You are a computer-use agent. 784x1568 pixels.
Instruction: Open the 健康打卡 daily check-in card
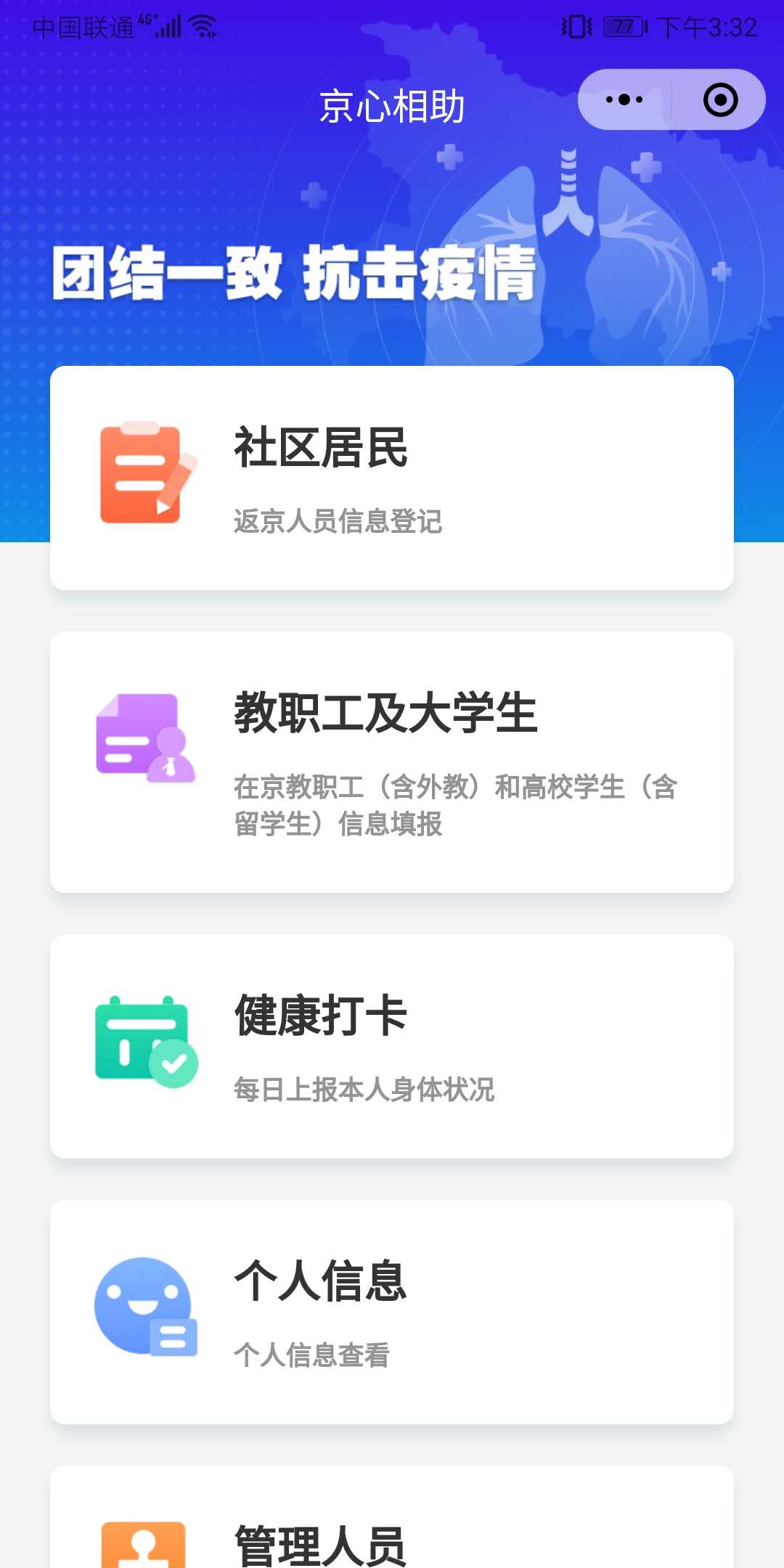[392, 1046]
